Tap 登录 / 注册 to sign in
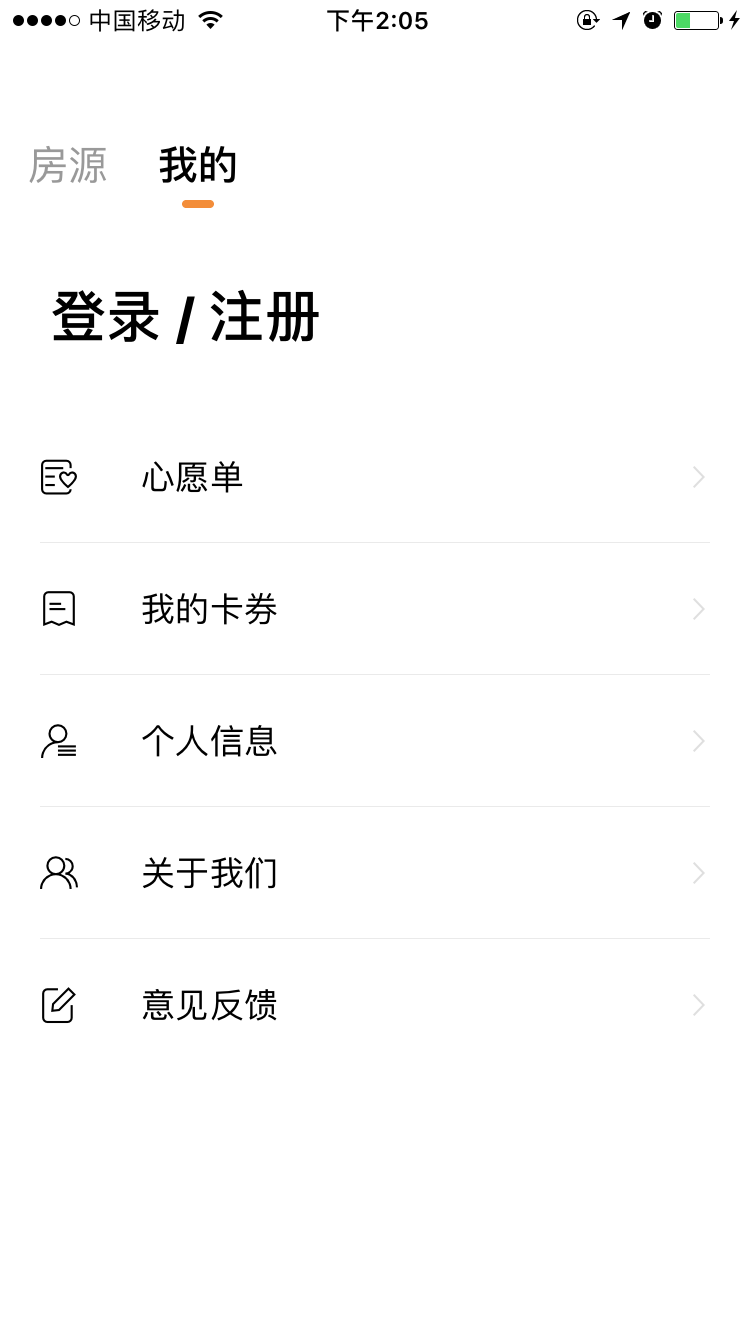 186,318
